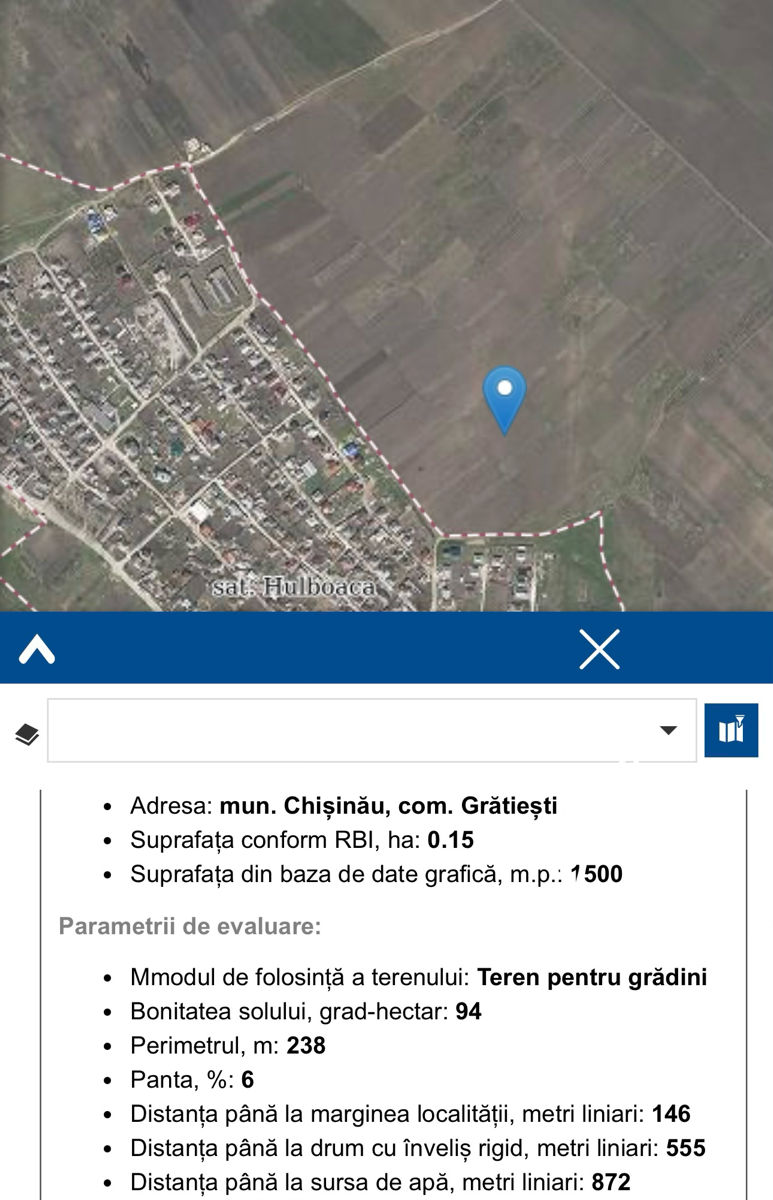Expand the info panel with the up chevron
Viewport: 773px width, 1200px height.
[37, 650]
